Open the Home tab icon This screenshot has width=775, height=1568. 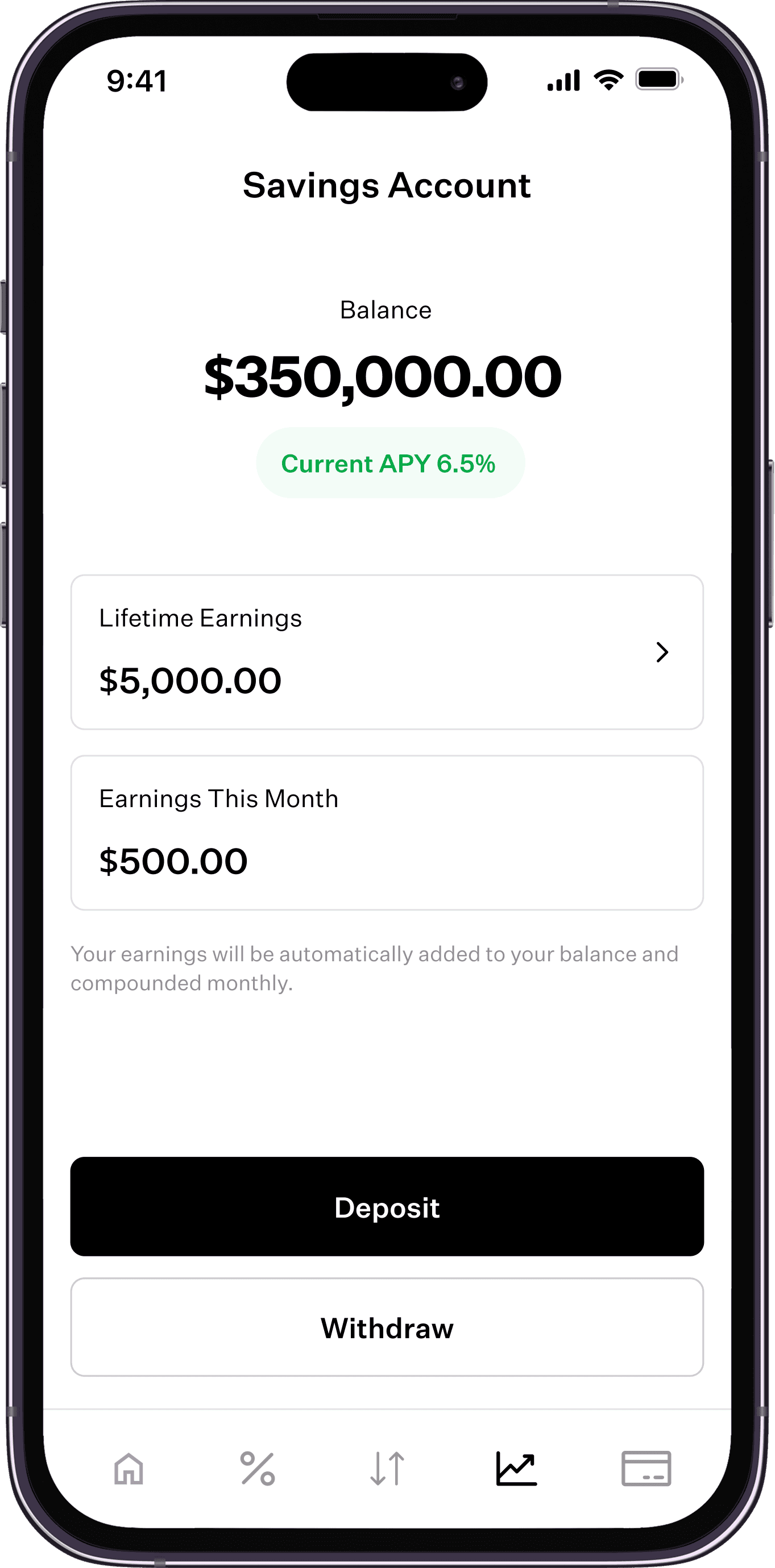coord(129,1469)
